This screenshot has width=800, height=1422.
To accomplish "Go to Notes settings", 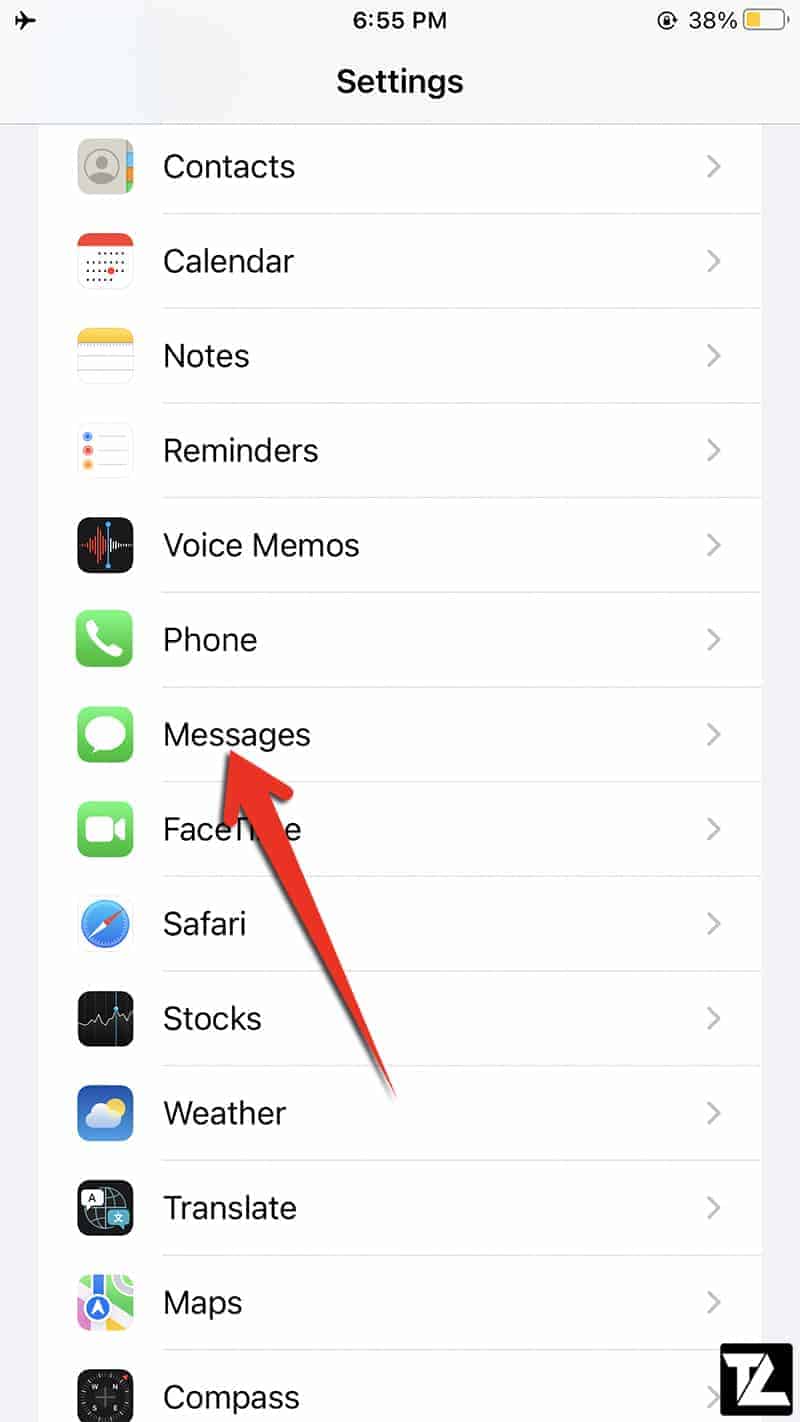I will pyautogui.click(x=400, y=356).
